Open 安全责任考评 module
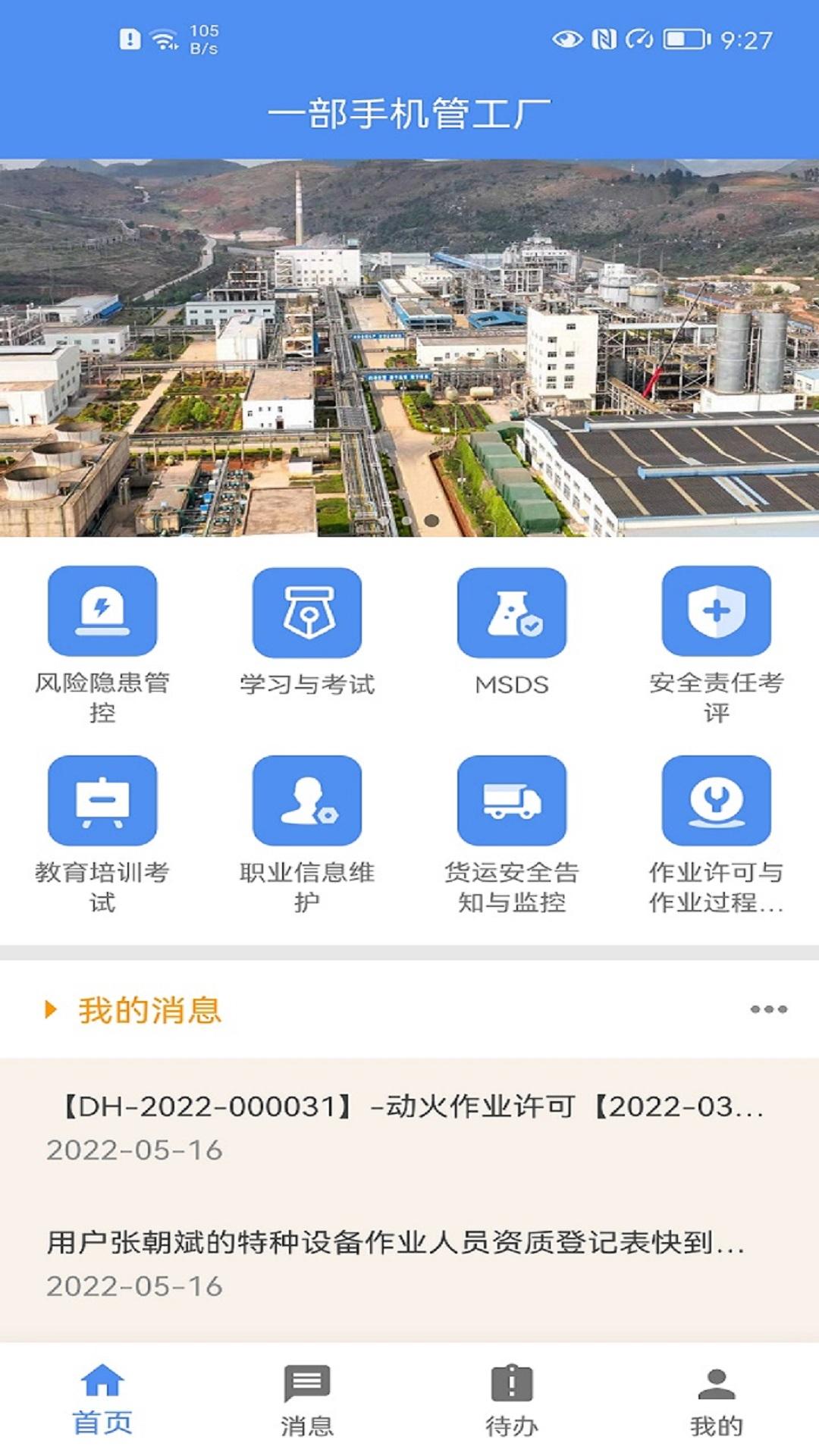Viewport: 819px width, 1456px height. 717,611
